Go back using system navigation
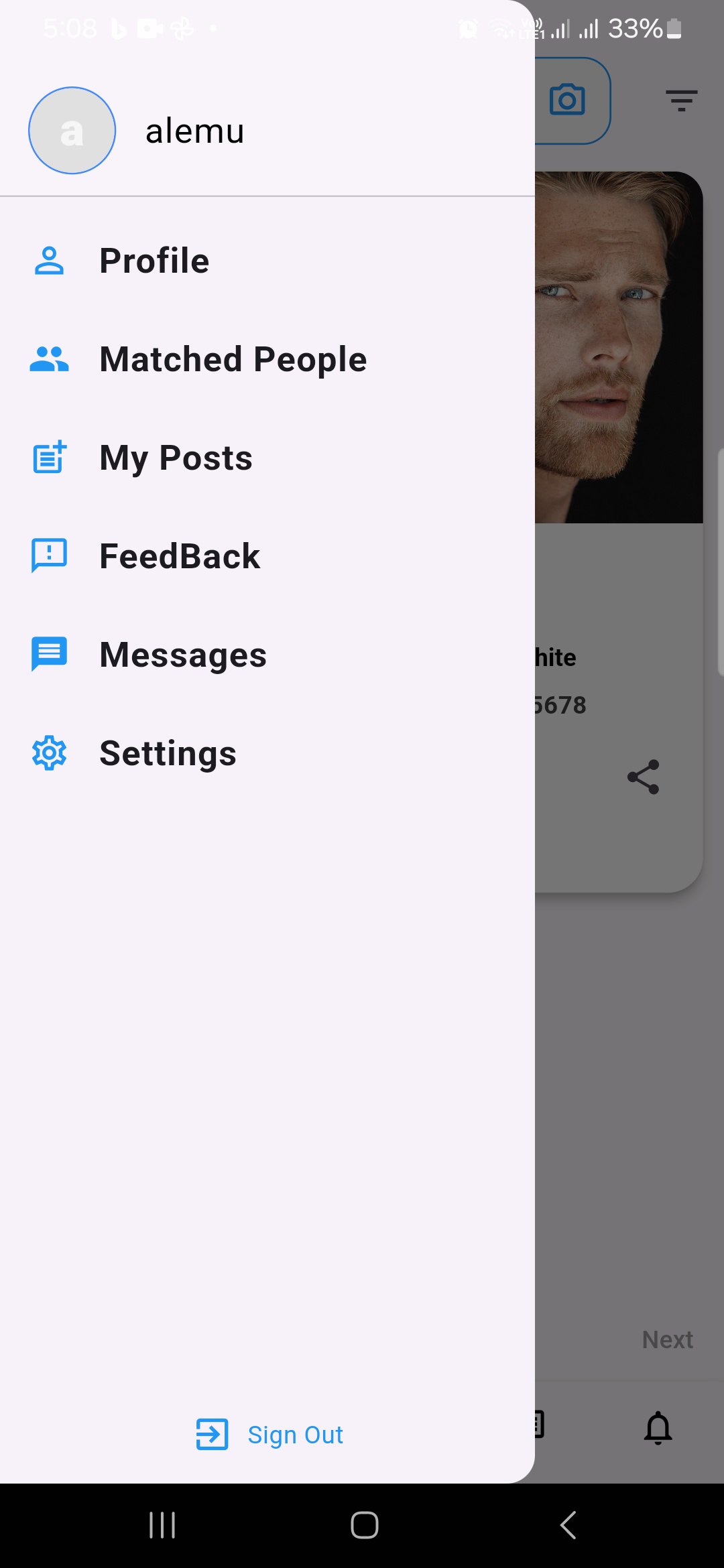This screenshot has width=724, height=1568. [568, 1526]
